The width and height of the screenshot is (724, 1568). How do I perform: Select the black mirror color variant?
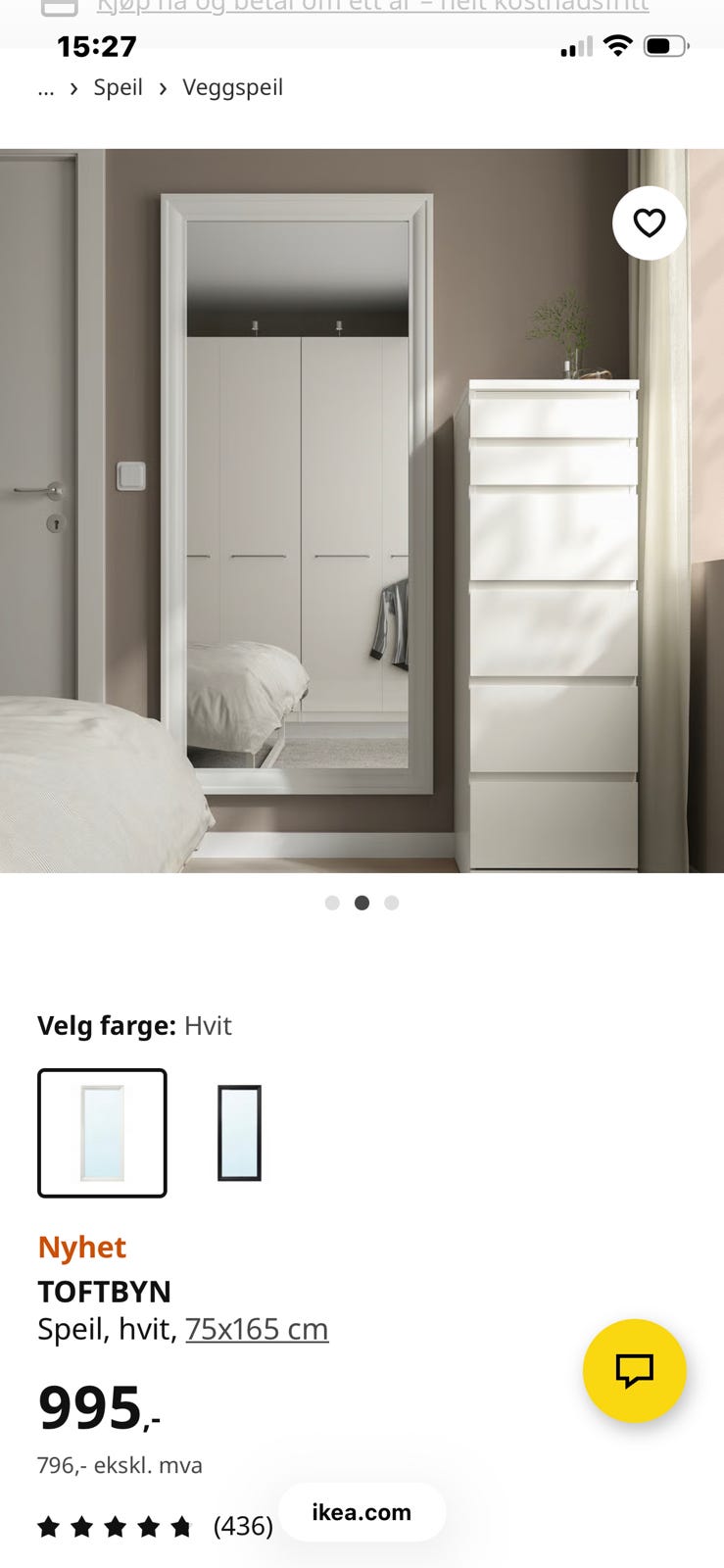[238, 1132]
